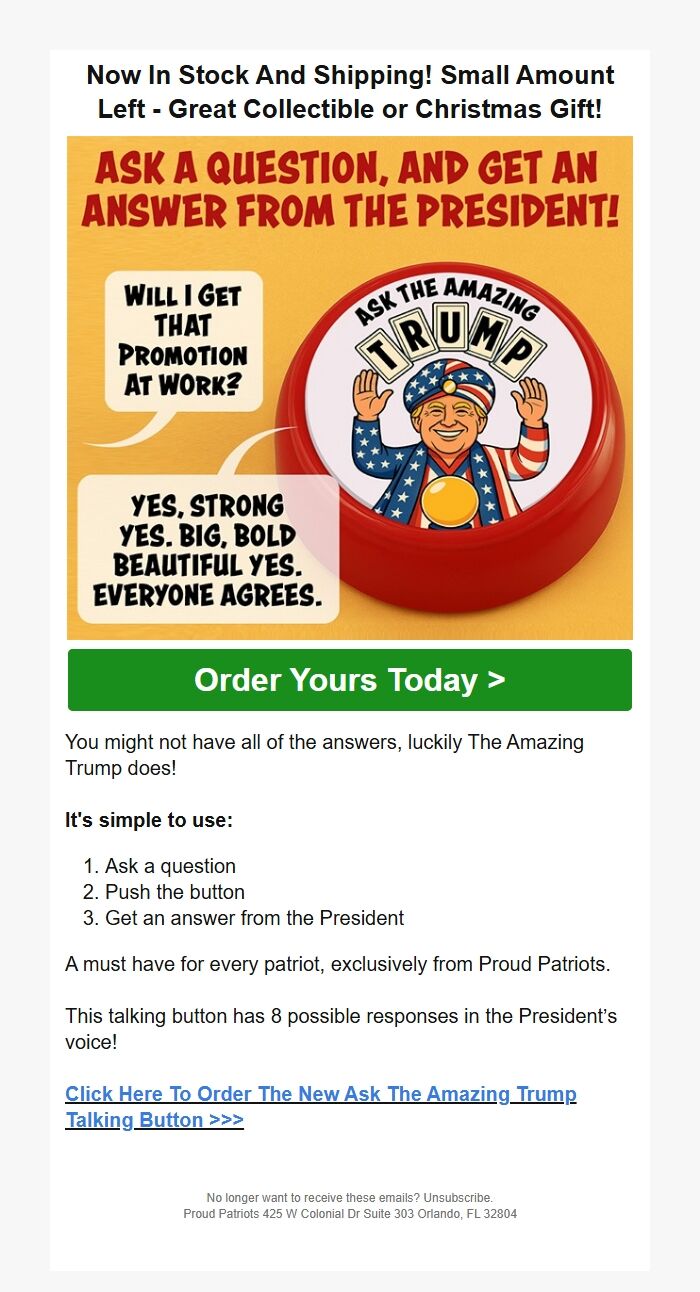Screen dimensions: 700x1292
Task: Open the talking button promo image
Action: 349,388
